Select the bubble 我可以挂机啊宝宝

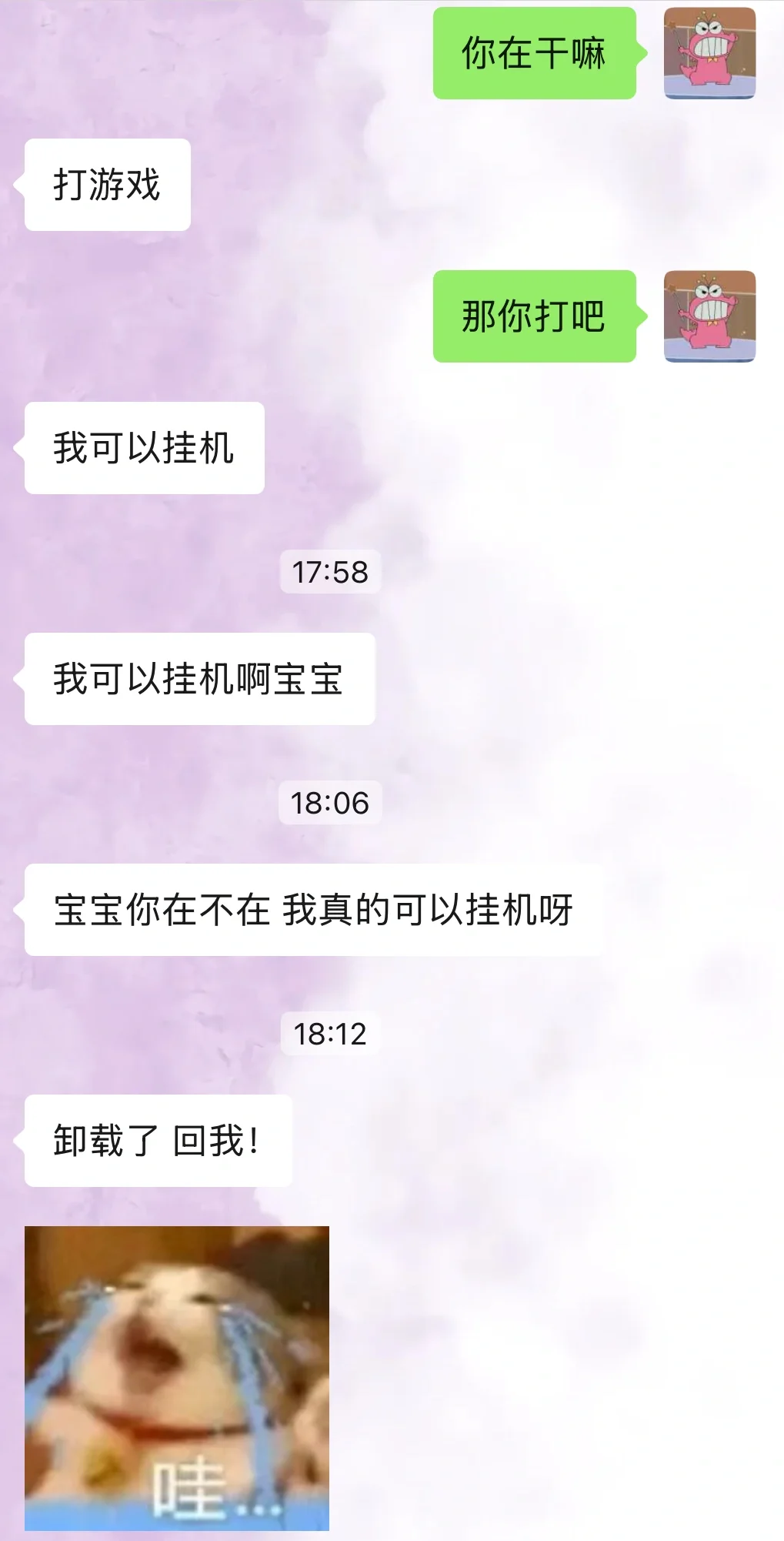199,677
